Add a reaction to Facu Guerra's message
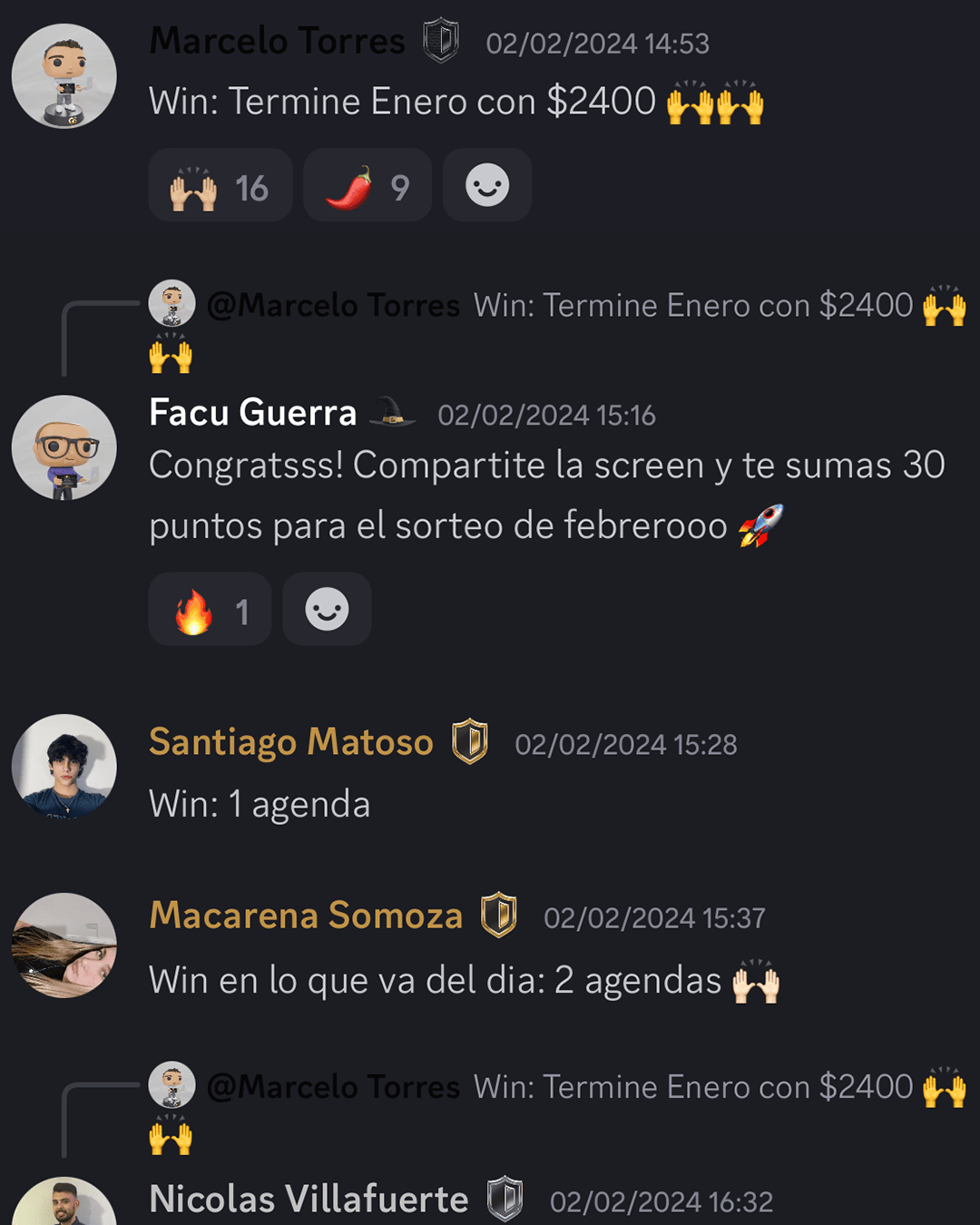The width and height of the screenshot is (980, 1225). point(327,611)
